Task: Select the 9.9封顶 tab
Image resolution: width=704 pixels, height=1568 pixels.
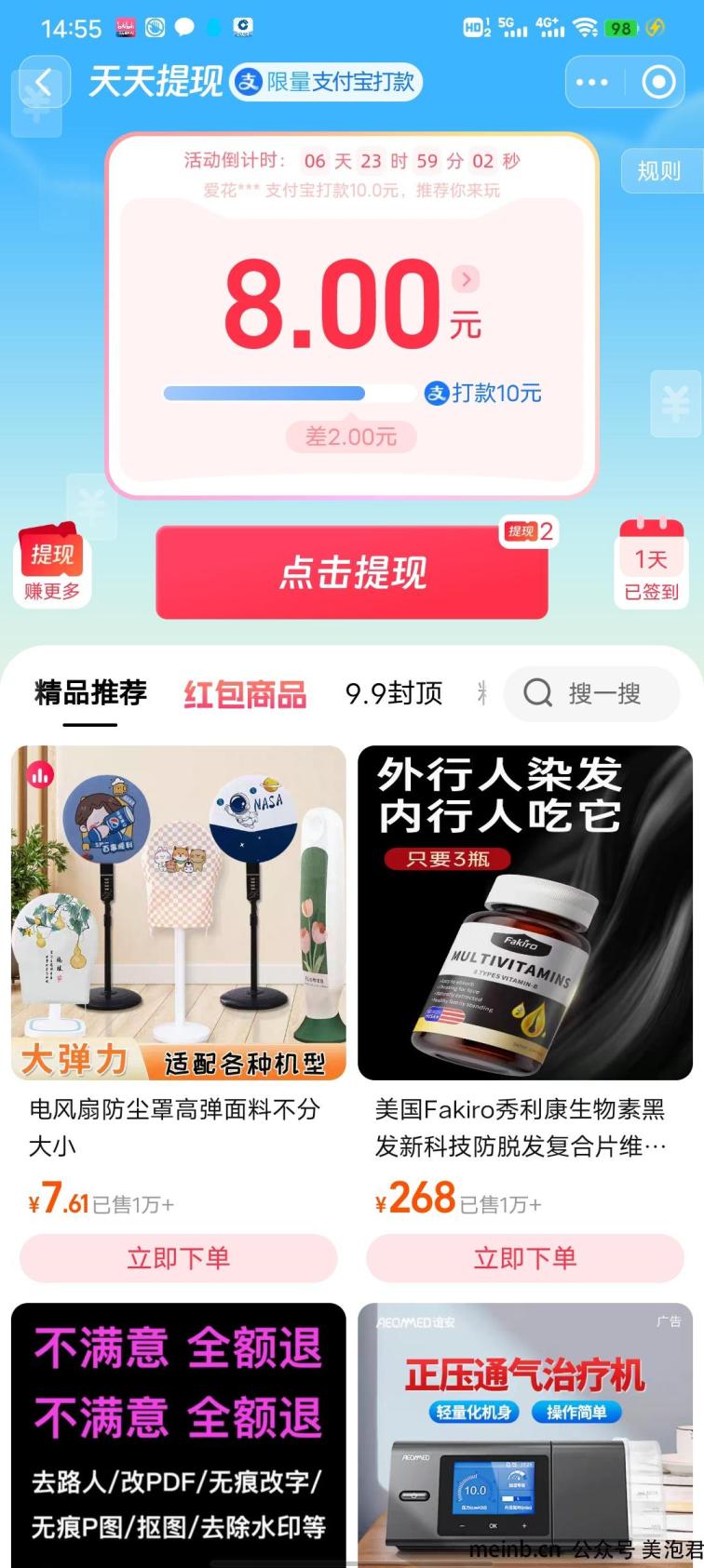Action: click(x=394, y=694)
